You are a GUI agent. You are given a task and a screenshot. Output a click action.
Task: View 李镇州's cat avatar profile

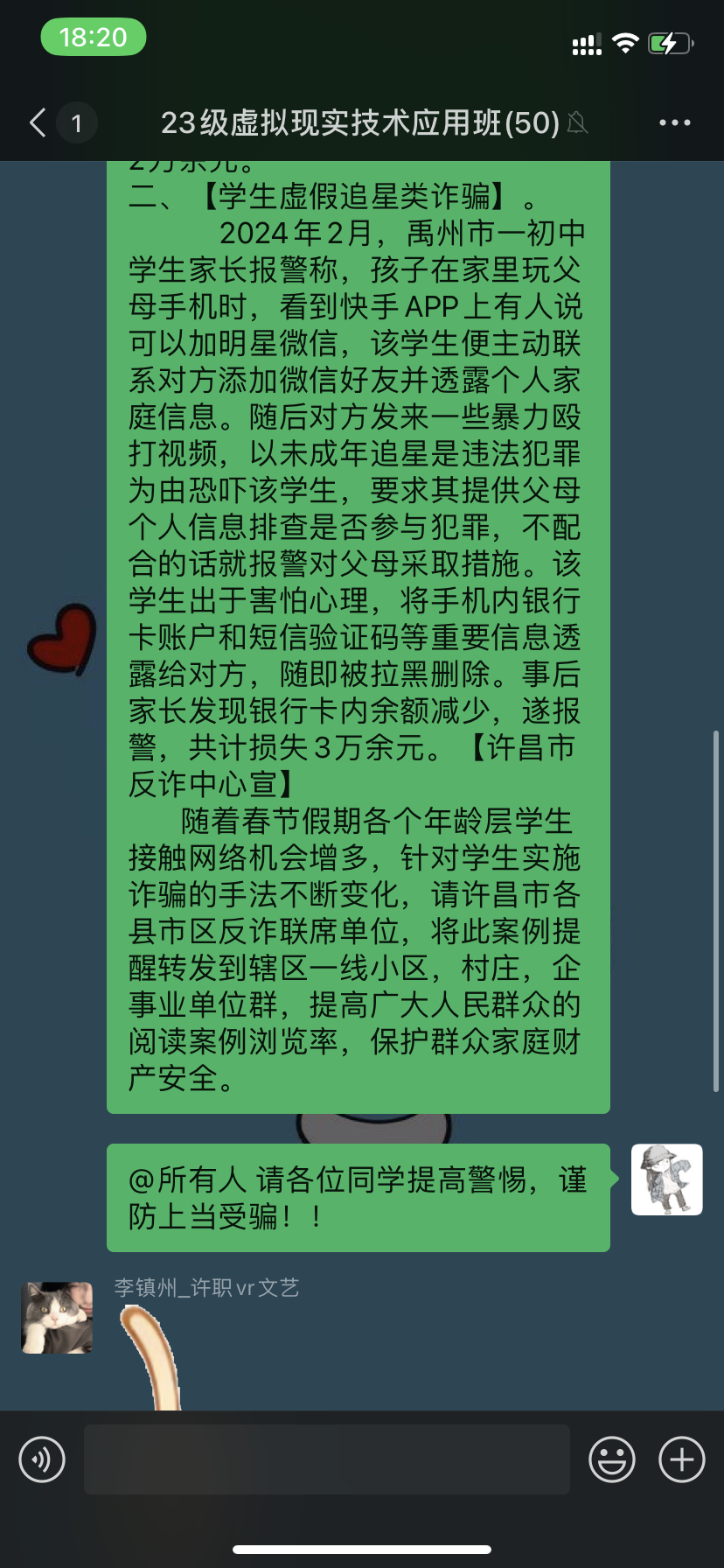click(57, 1318)
